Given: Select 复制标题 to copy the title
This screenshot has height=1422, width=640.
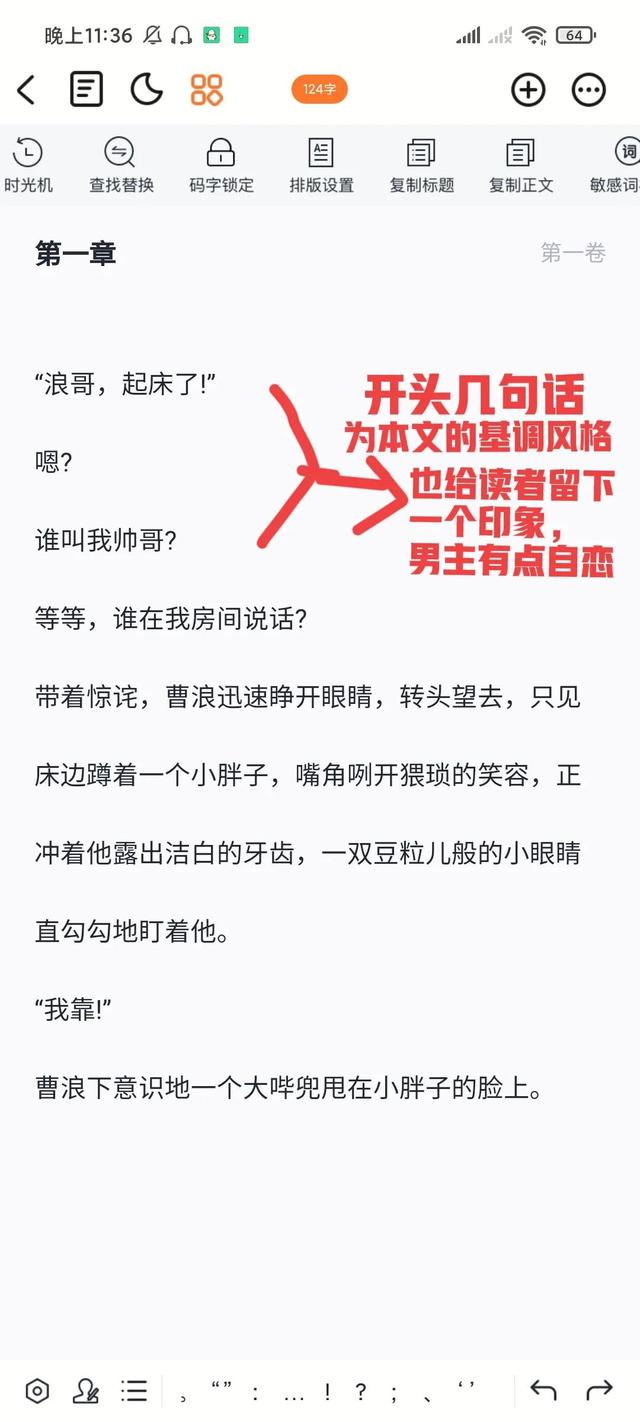Looking at the screenshot, I should 421,166.
